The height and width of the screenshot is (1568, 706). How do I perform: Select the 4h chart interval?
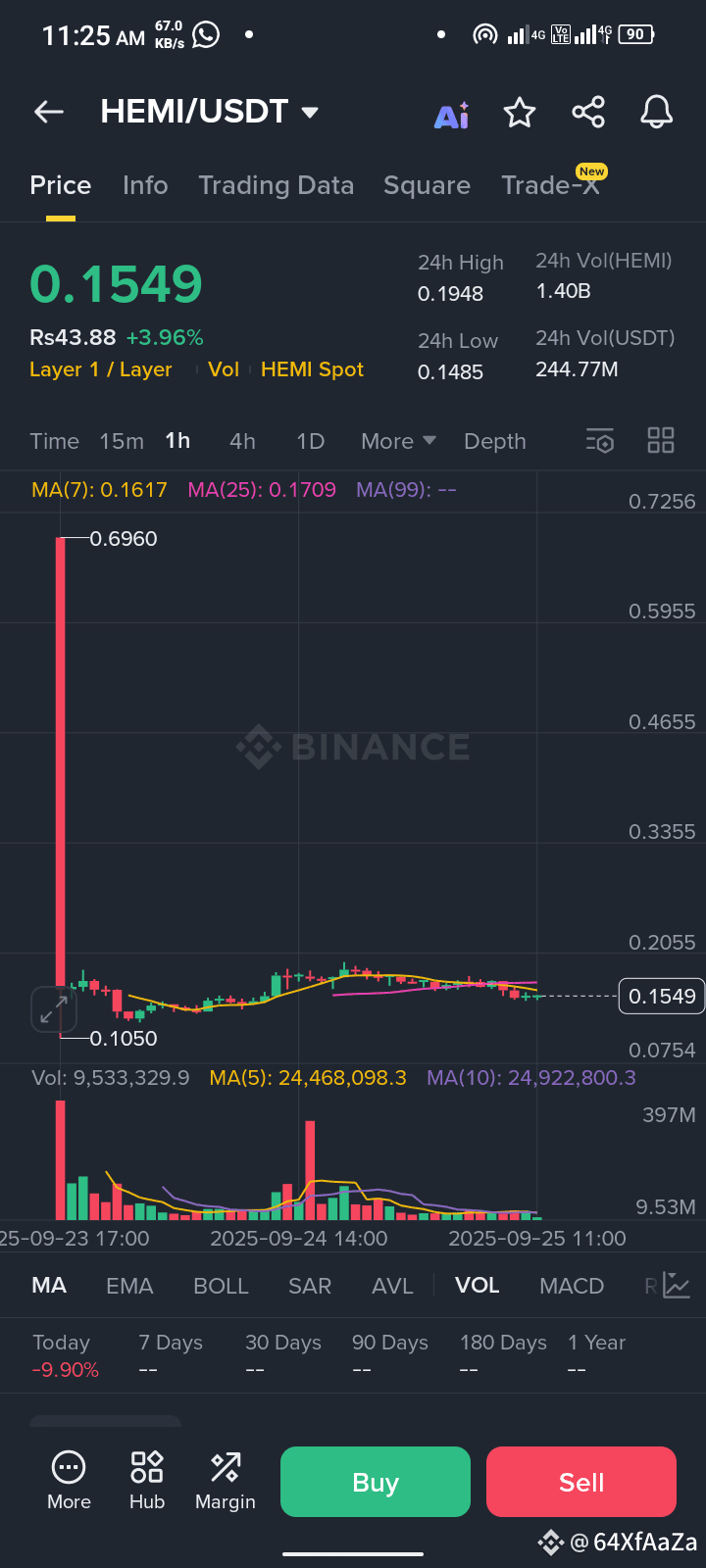242,441
